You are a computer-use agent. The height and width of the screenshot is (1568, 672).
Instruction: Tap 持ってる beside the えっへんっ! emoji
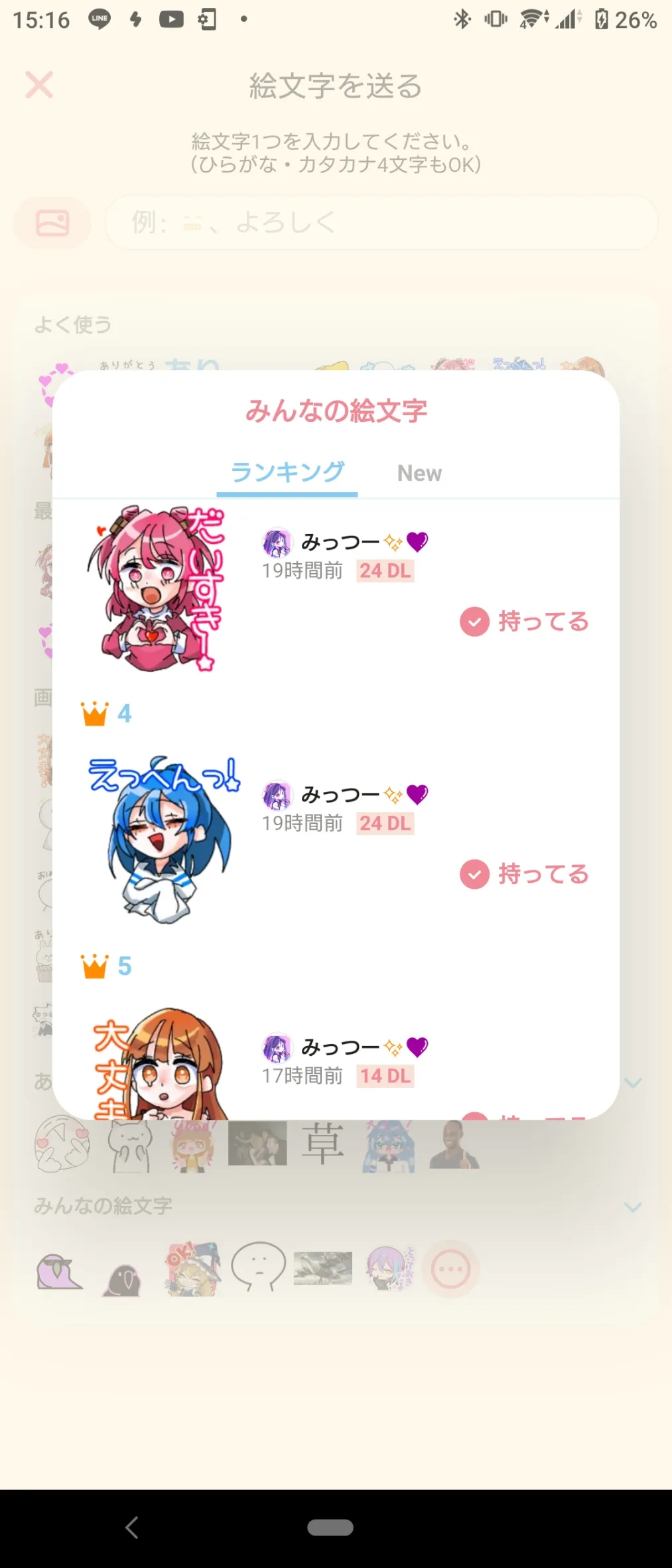tap(525, 874)
